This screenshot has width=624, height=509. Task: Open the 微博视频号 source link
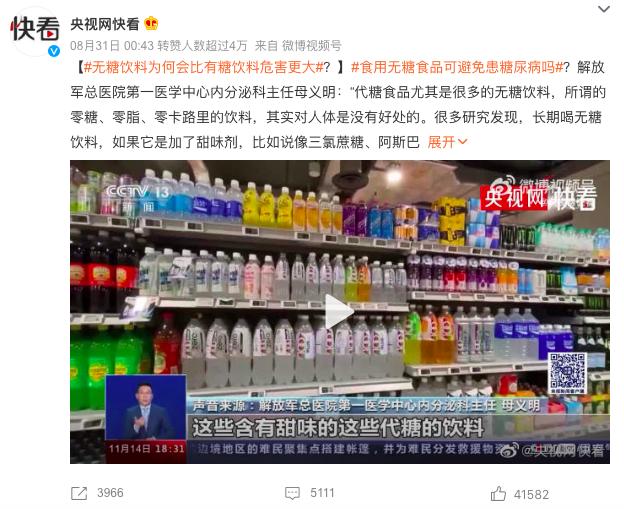point(311,45)
